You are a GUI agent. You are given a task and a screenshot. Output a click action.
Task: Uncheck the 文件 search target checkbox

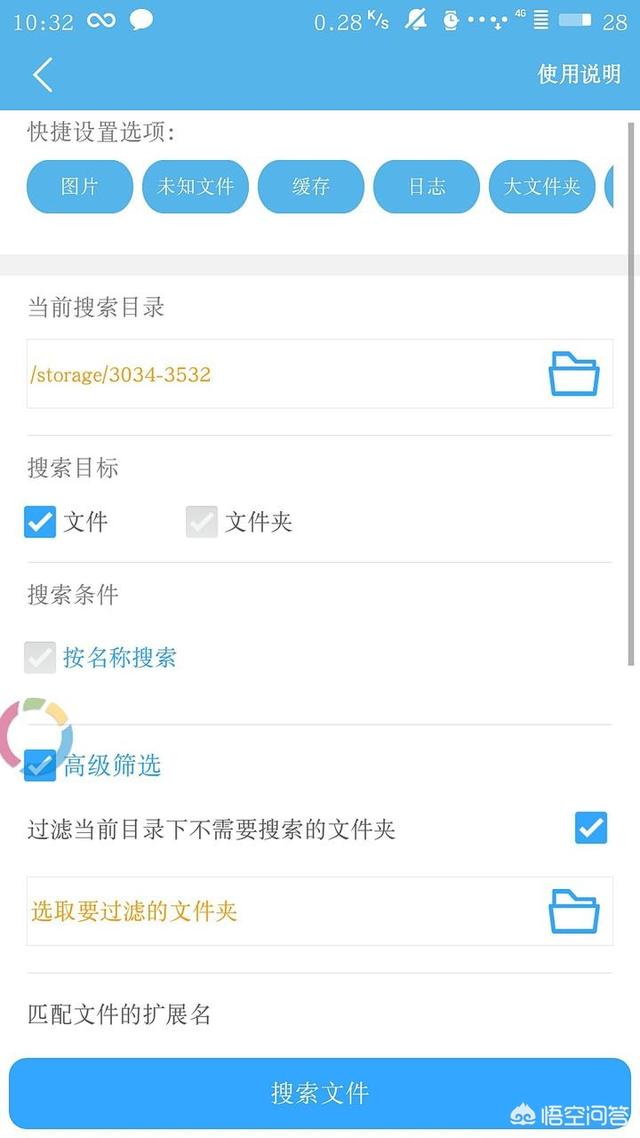(40, 522)
